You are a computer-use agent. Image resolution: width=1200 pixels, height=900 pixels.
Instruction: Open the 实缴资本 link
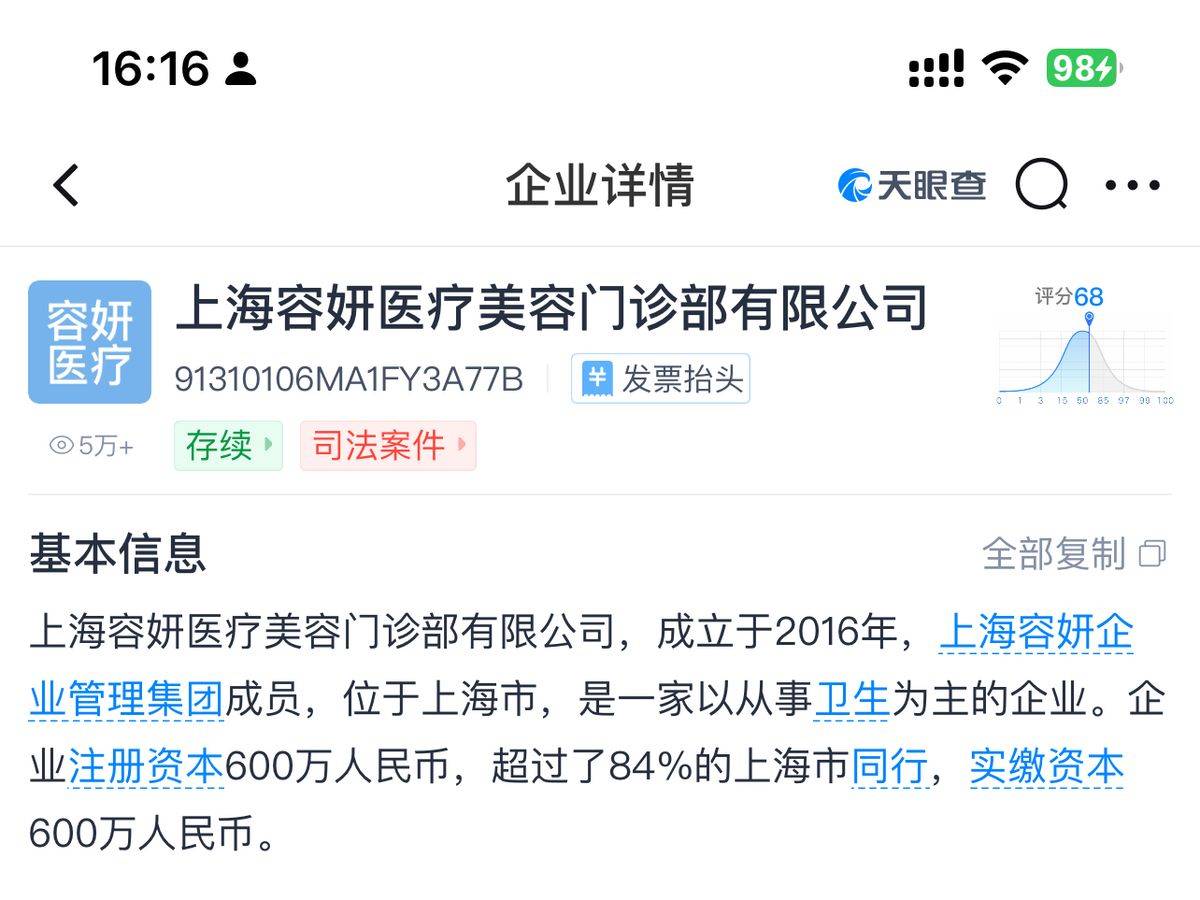[x=1047, y=767]
